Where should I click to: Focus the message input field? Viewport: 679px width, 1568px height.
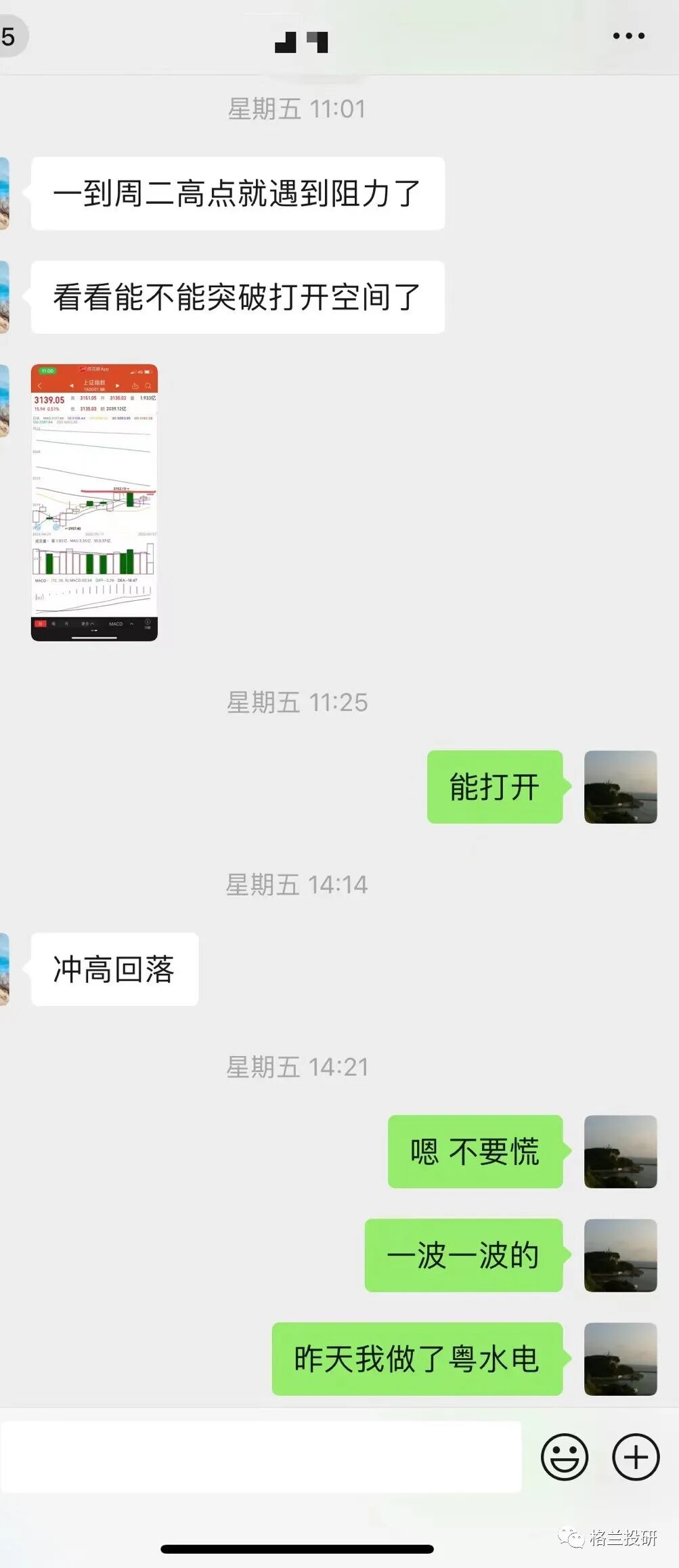[x=261, y=1457]
